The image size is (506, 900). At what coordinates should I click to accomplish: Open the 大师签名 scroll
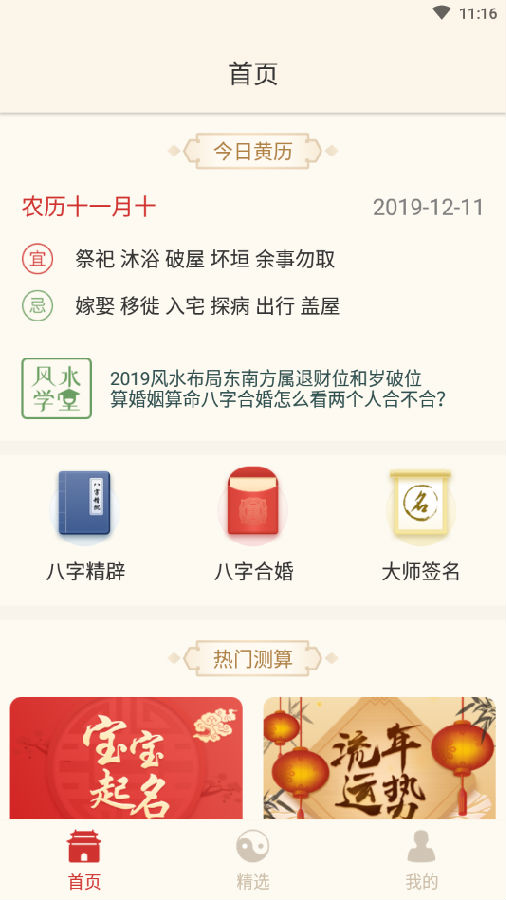click(421, 504)
